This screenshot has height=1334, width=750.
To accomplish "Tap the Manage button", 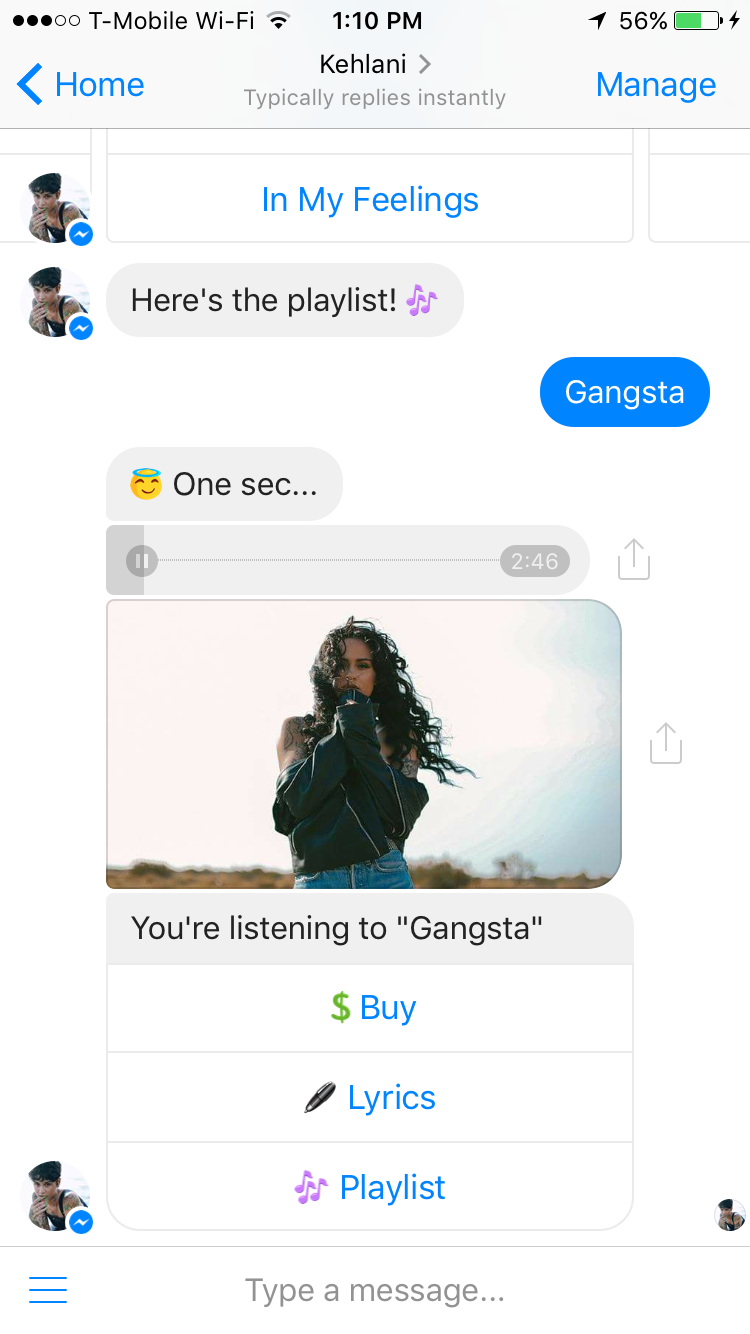I will pyautogui.click(x=656, y=85).
